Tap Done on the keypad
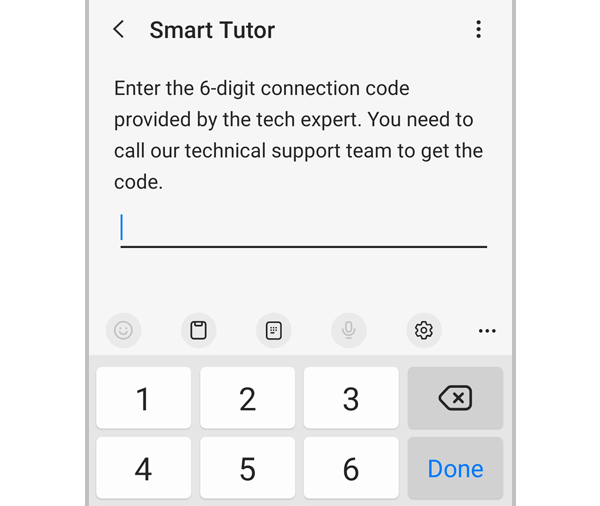This screenshot has width=600, height=506. tap(455, 468)
